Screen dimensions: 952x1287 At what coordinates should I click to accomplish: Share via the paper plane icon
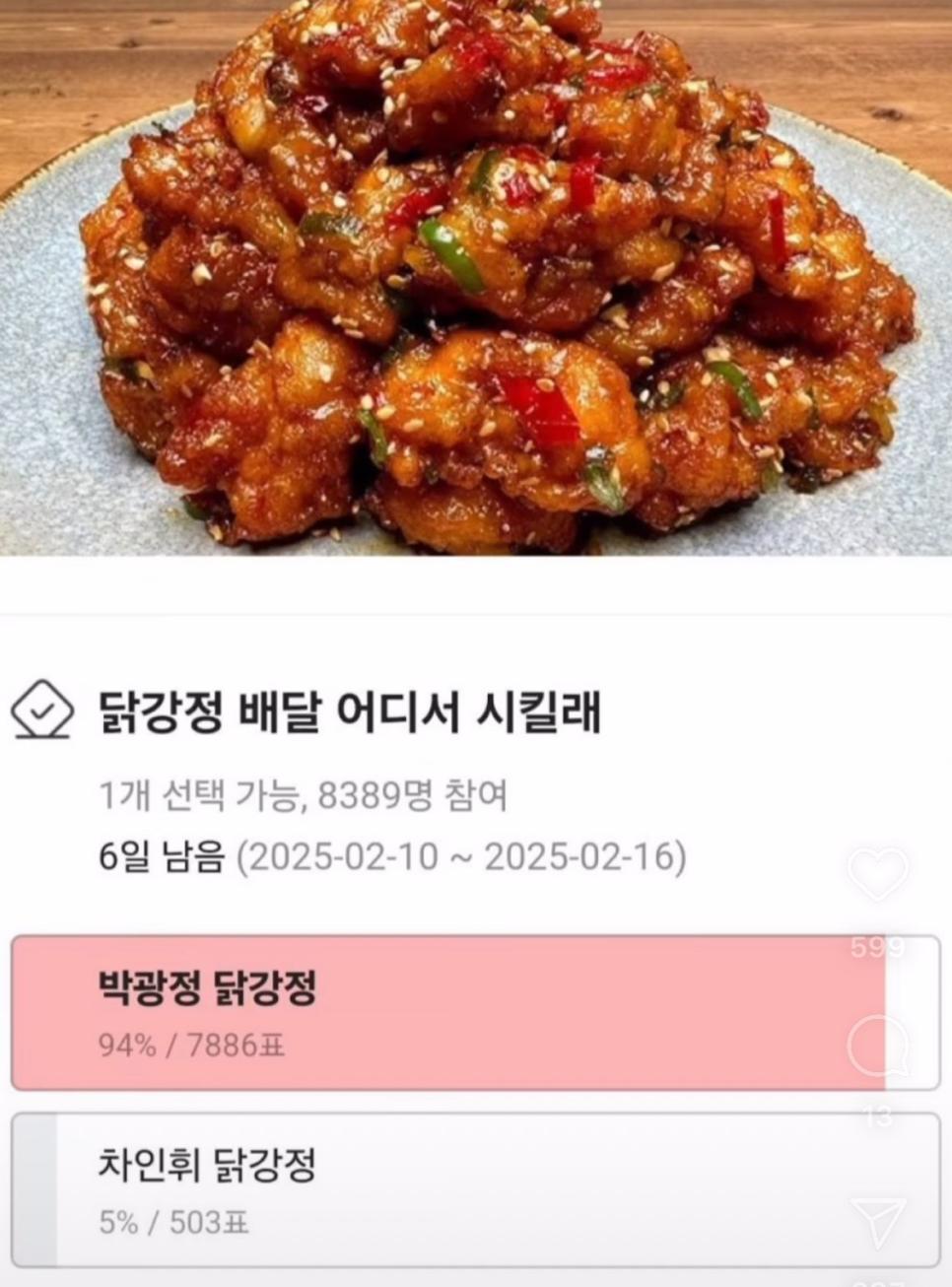[x=877, y=1222]
